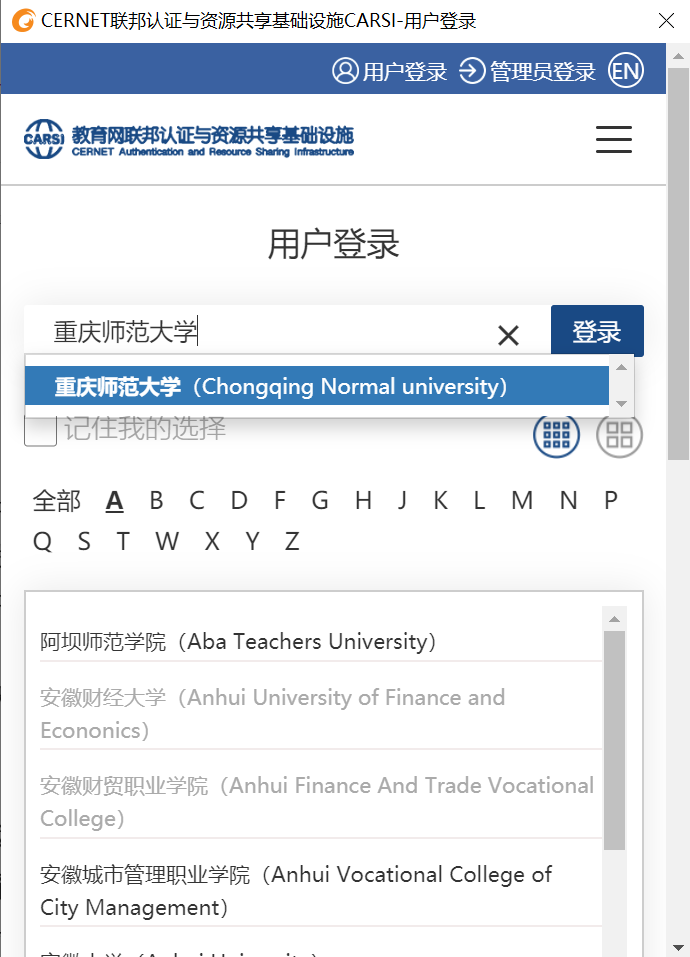The height and width of the screenshot is (957, 690).
Task: Switch to the four-square view icon
Action: pos(619,435)
